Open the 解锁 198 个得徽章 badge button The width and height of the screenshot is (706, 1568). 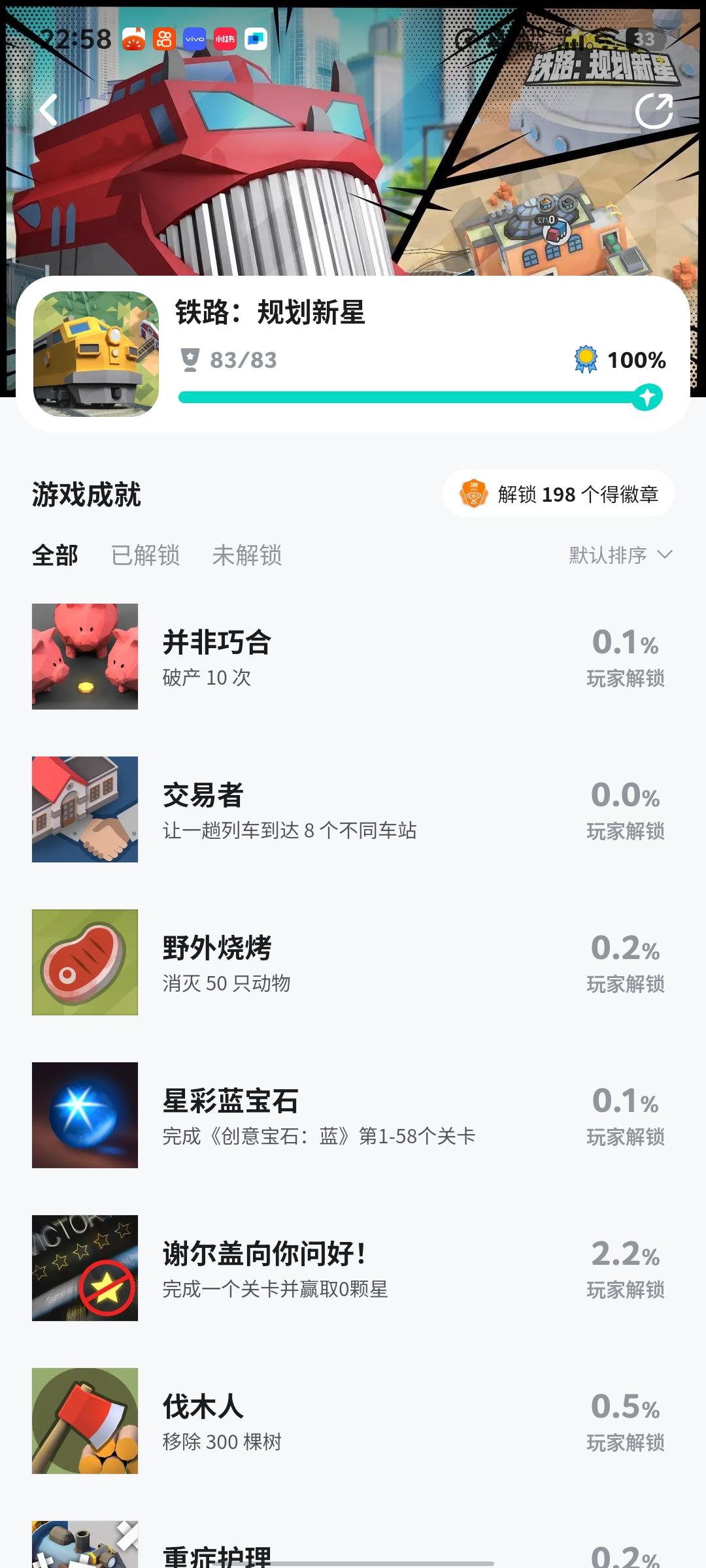(x=558, y=494)
